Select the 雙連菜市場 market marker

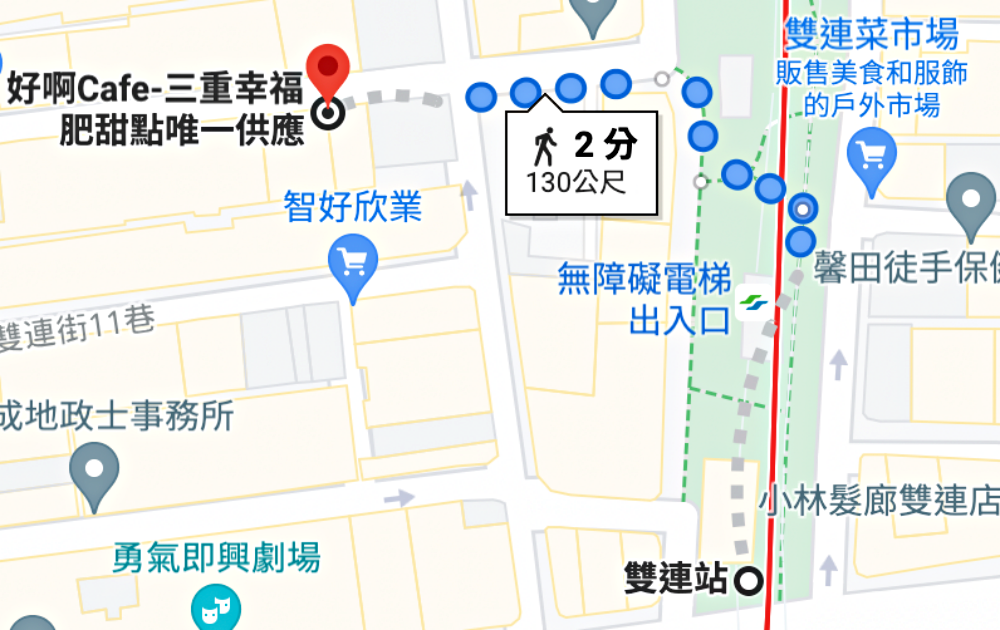click(871, 156)
